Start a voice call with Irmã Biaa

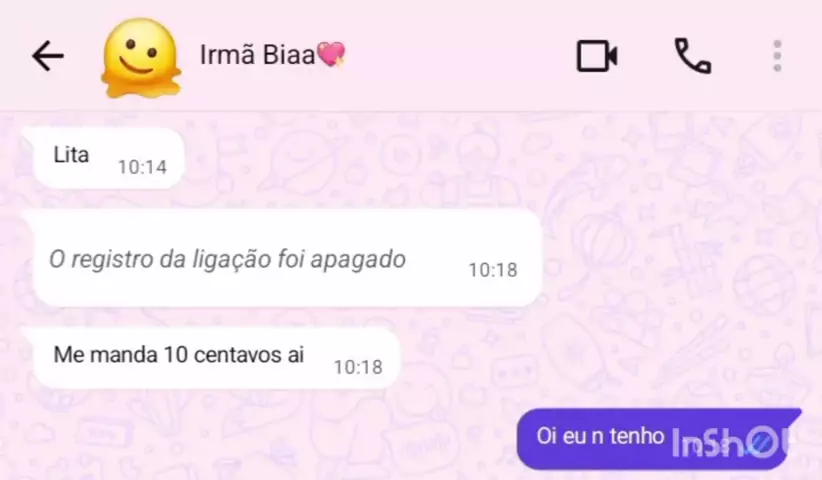[692, 56]
